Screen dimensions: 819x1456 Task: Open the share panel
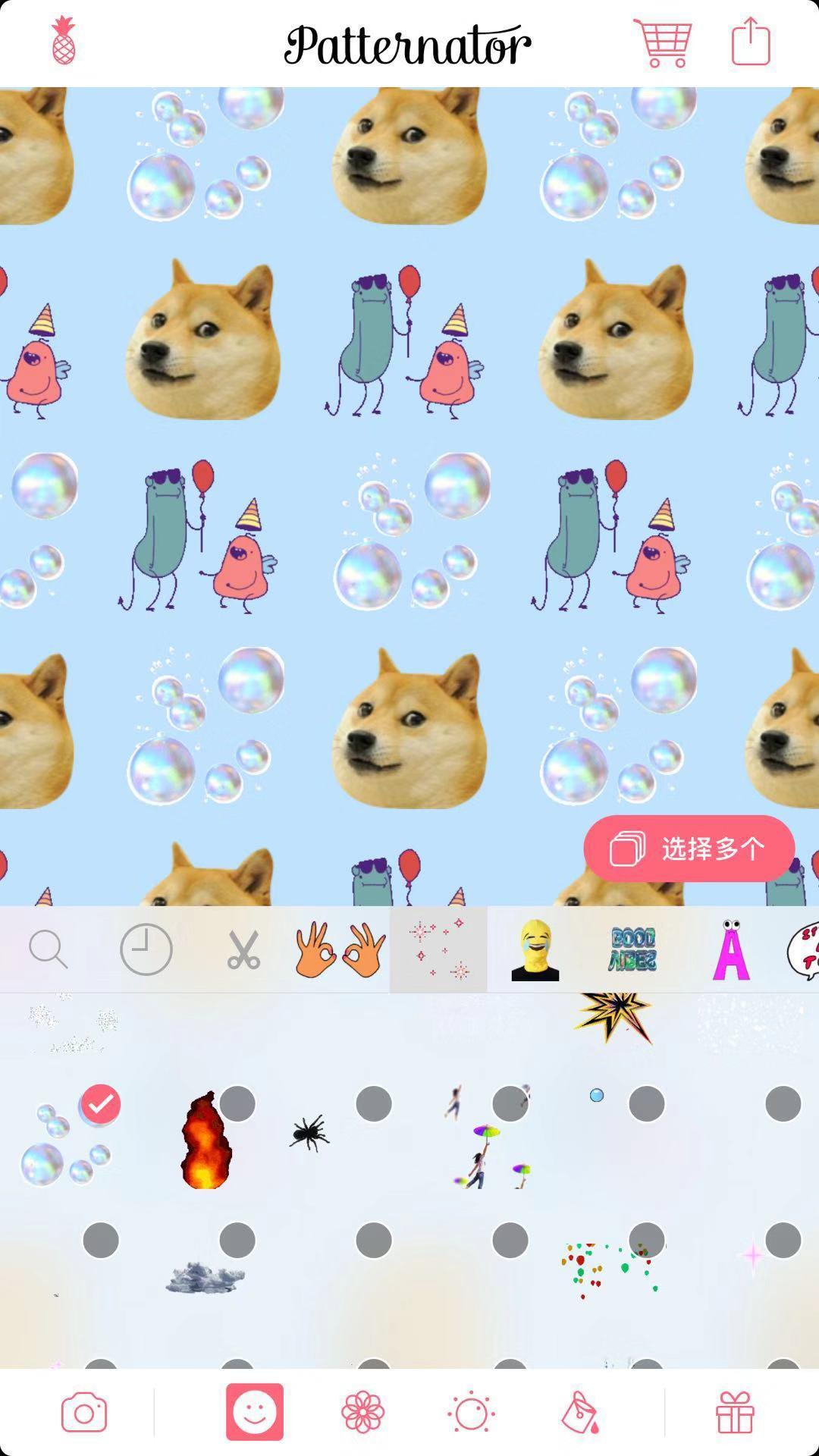click(x=749, y=43)
